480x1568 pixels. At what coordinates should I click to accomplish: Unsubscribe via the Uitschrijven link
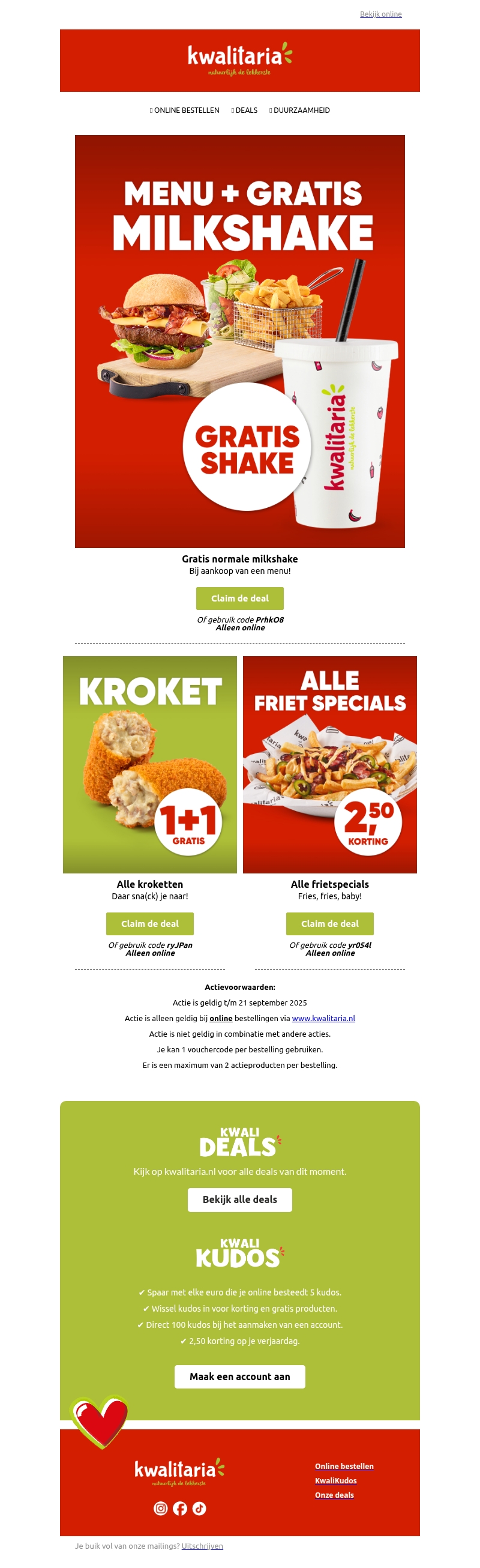click(202, 1546)
